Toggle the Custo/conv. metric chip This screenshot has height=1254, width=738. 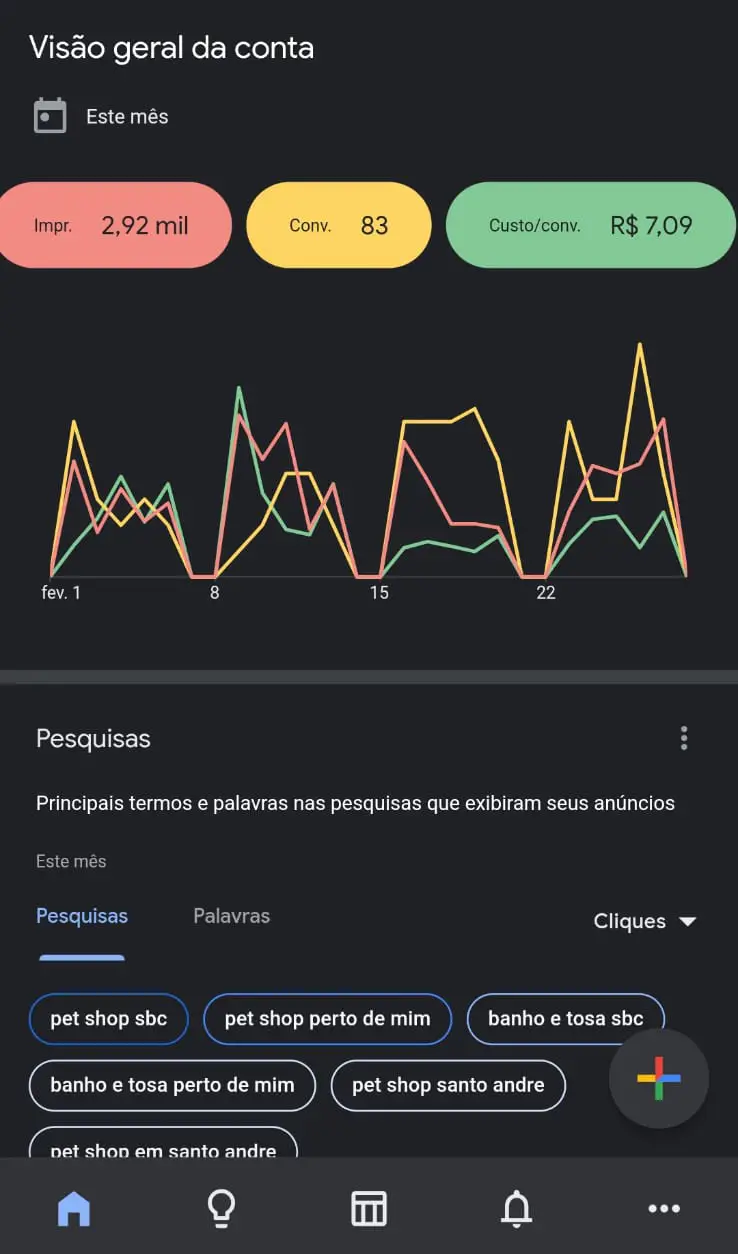pyautogui.click(x=590, y=225)
